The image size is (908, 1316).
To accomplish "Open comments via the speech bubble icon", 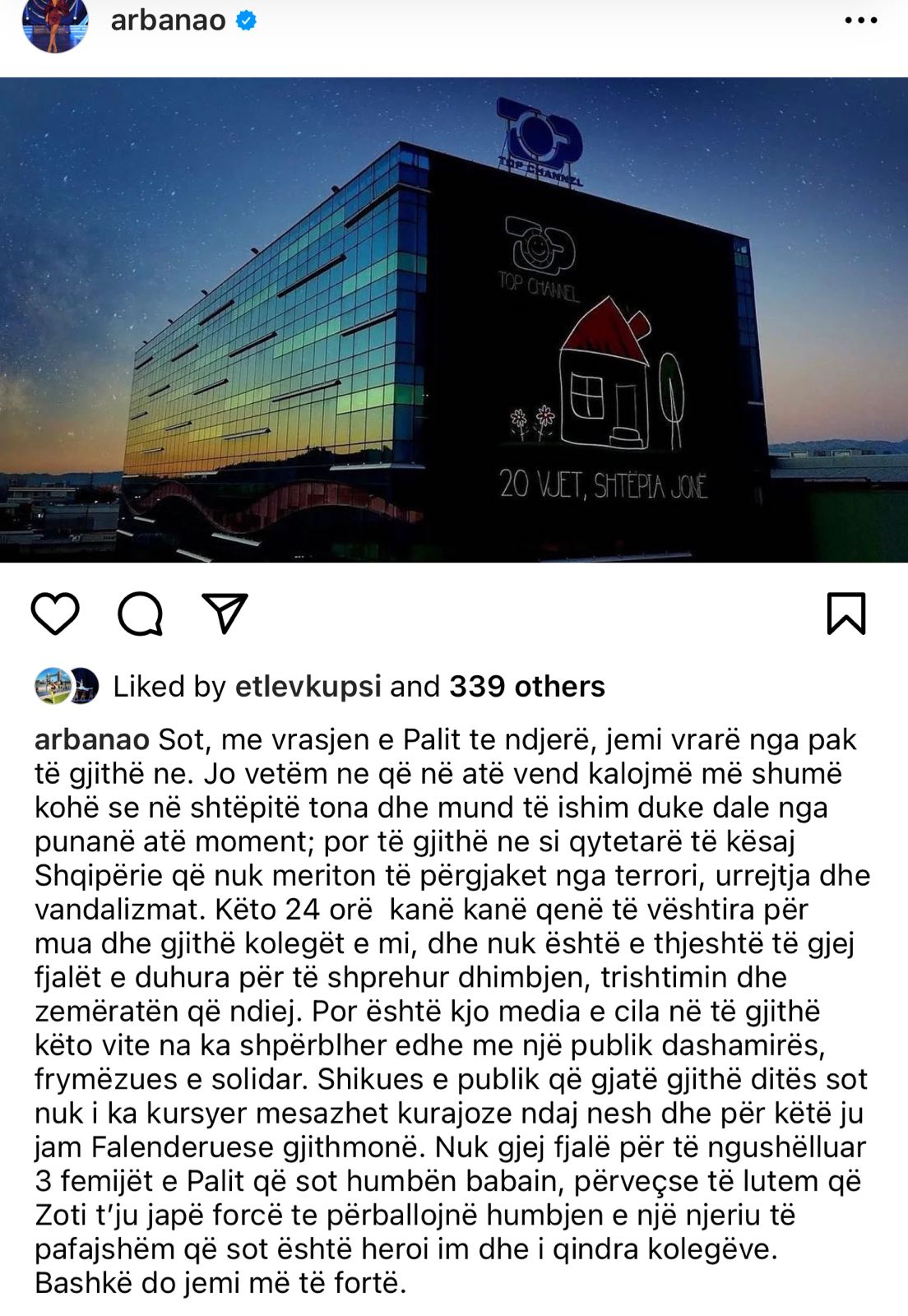I will point(140,614).
